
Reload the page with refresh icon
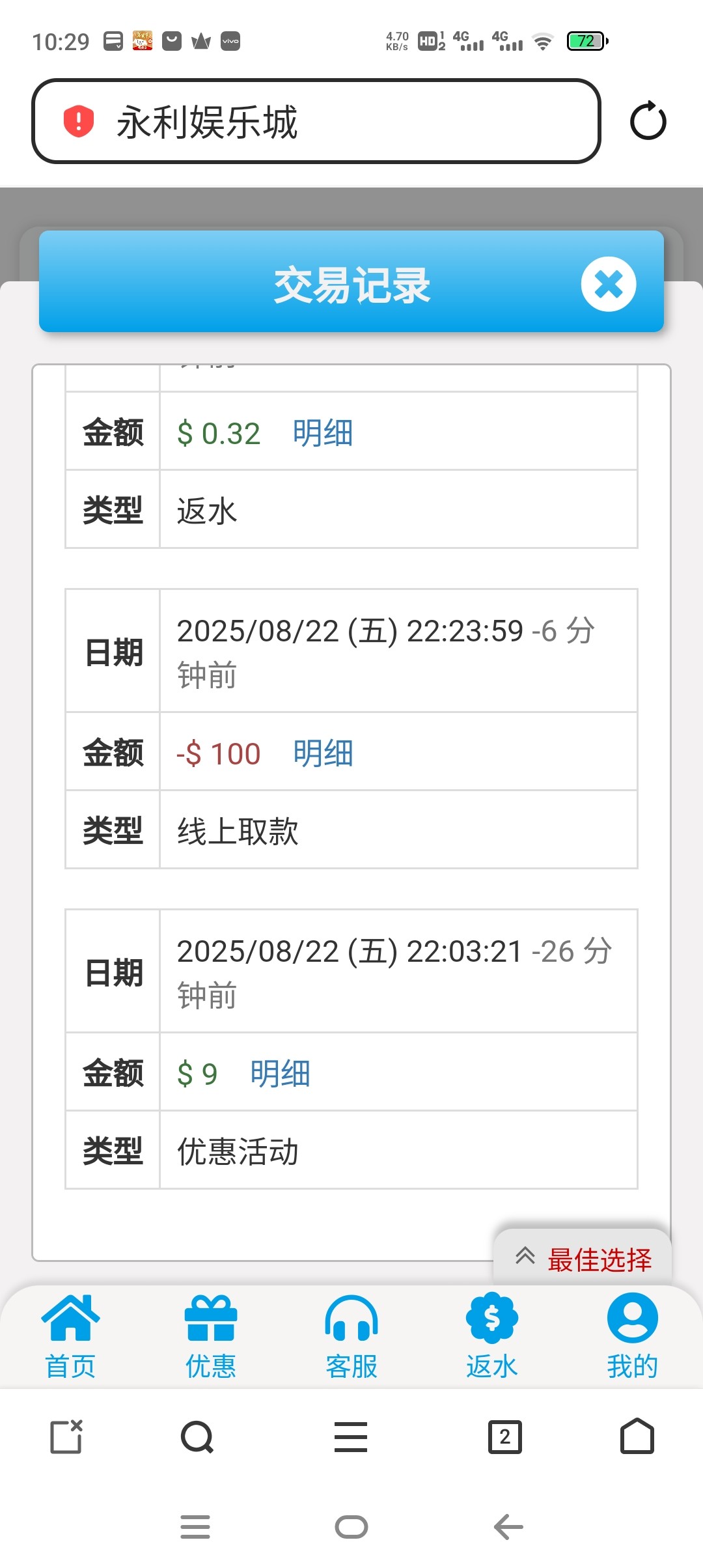(x=648, y=121)
